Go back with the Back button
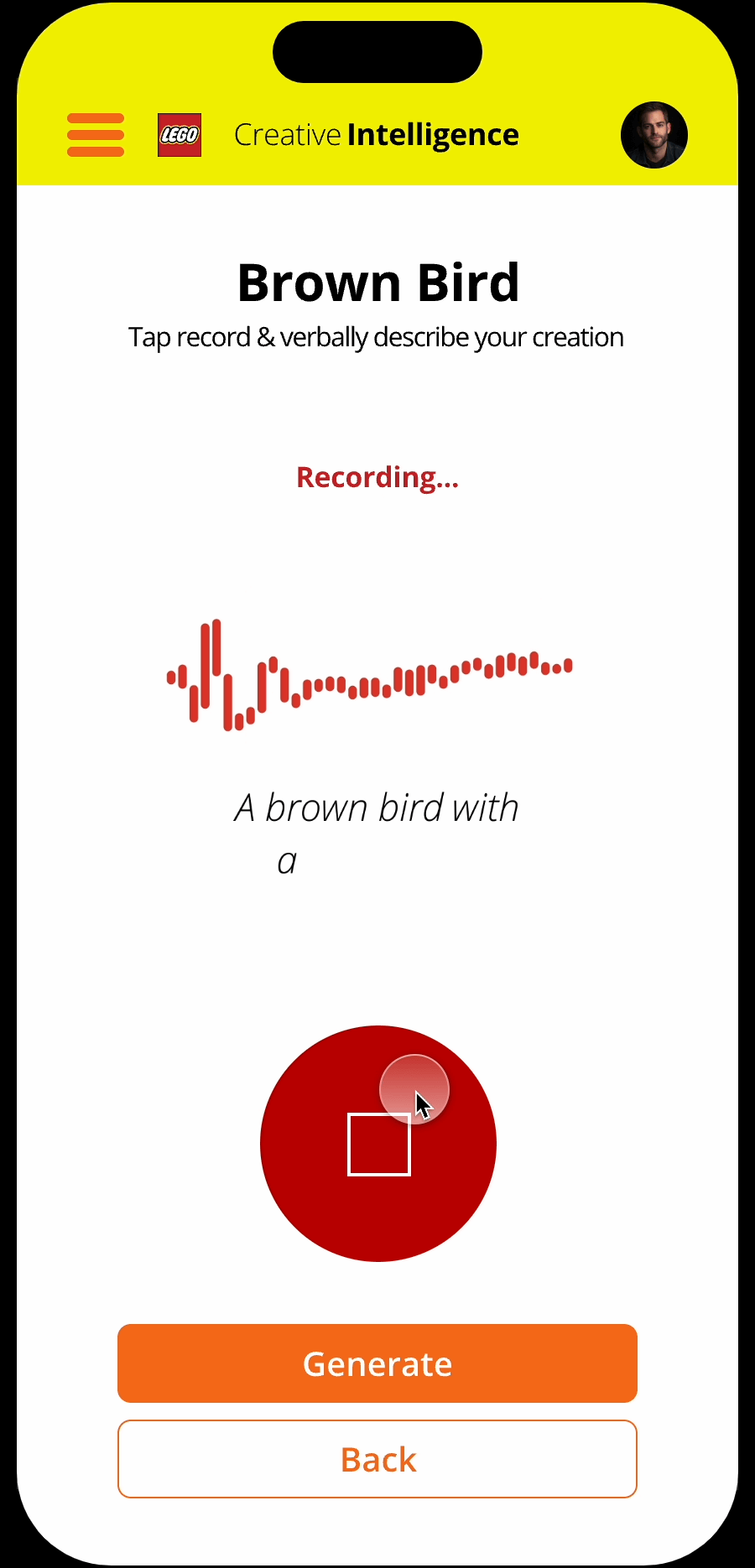The width and height of the screenshot is (755, 1568). pyautogui.click(x=377, y=1459)
